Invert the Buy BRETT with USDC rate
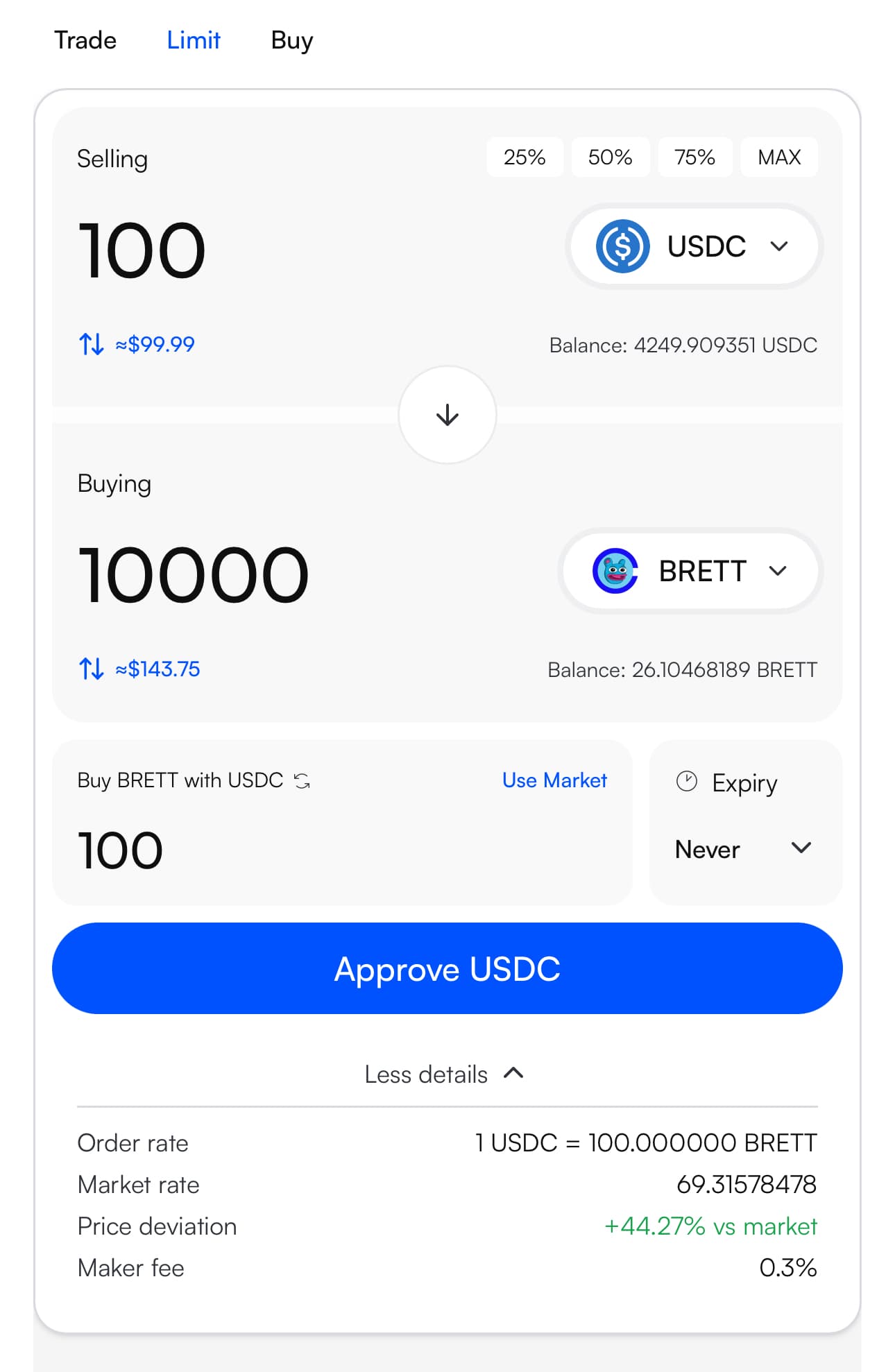The width and height of the screenshot is (895, 1372). 302,781
